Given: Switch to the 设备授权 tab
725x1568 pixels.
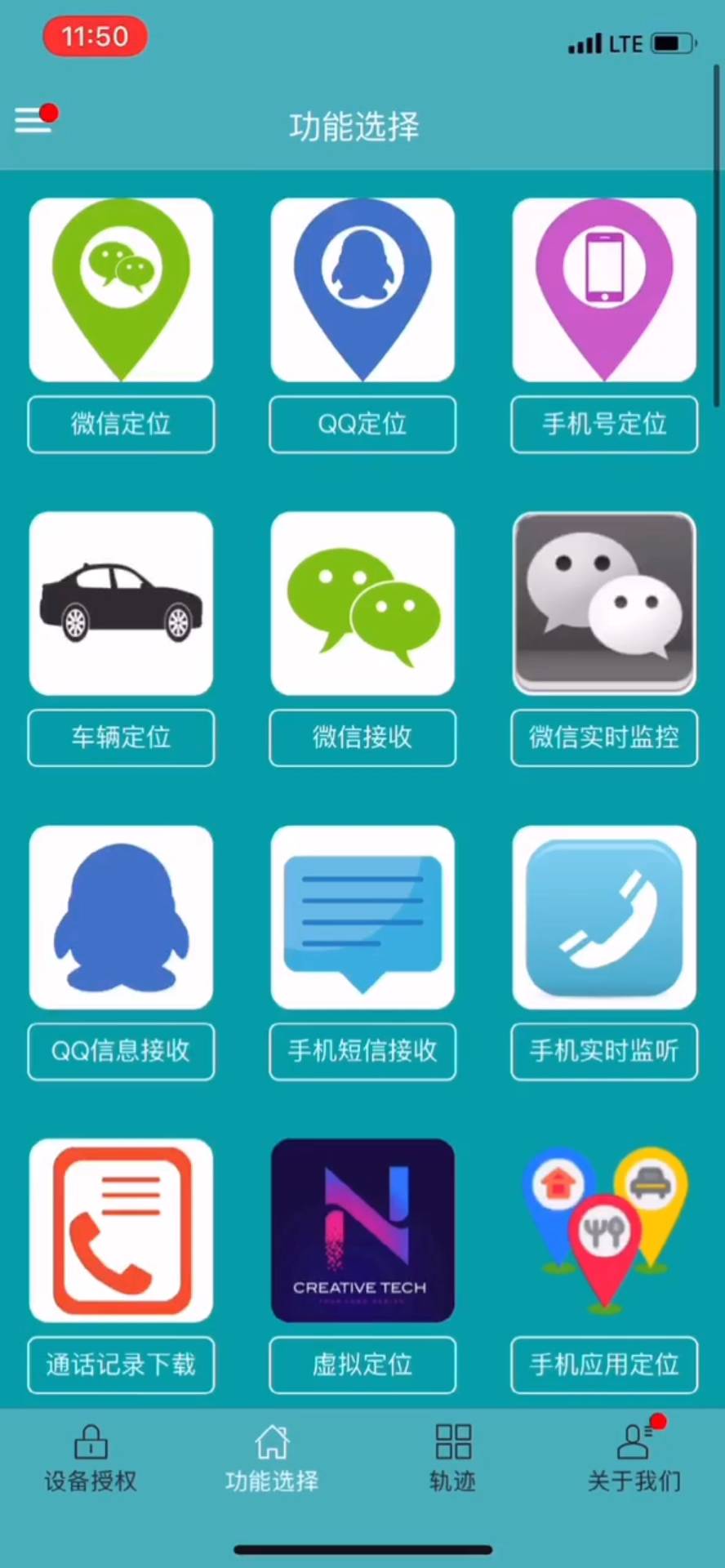Looking at the screenshot, I should click(x=91, y=1458).
